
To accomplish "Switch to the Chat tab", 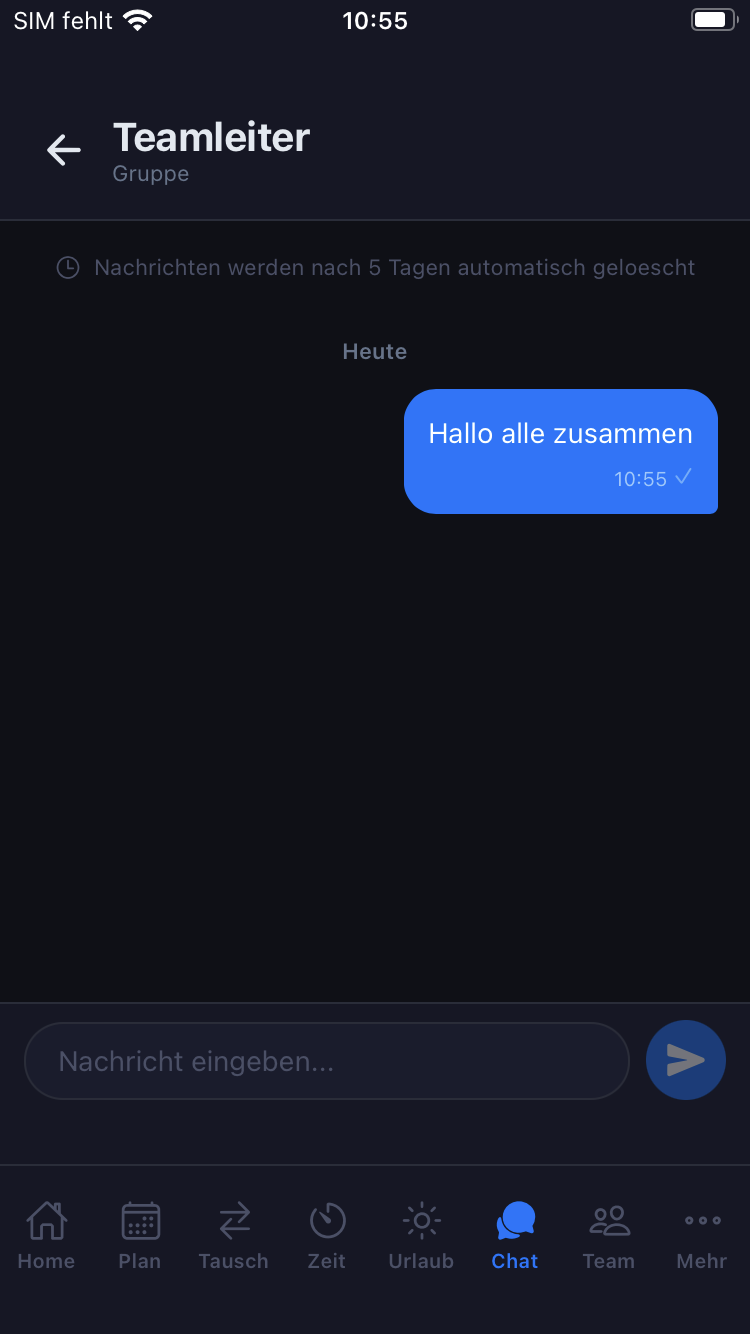I will pyautogui.click(x=514, y=1235).
